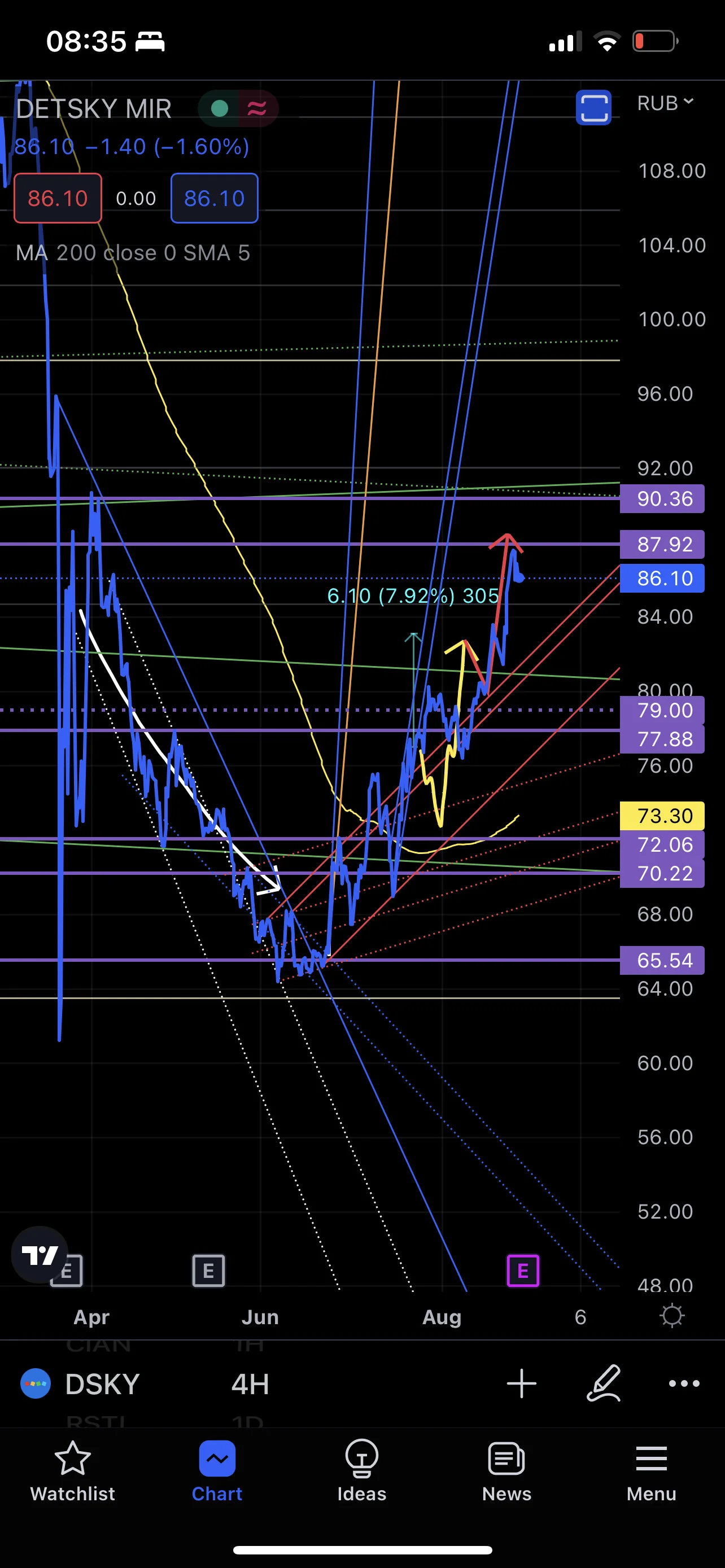Open the MA 200 indicator settings
Viewport: 725px width, 1568px height.
(x=133, y=253)
